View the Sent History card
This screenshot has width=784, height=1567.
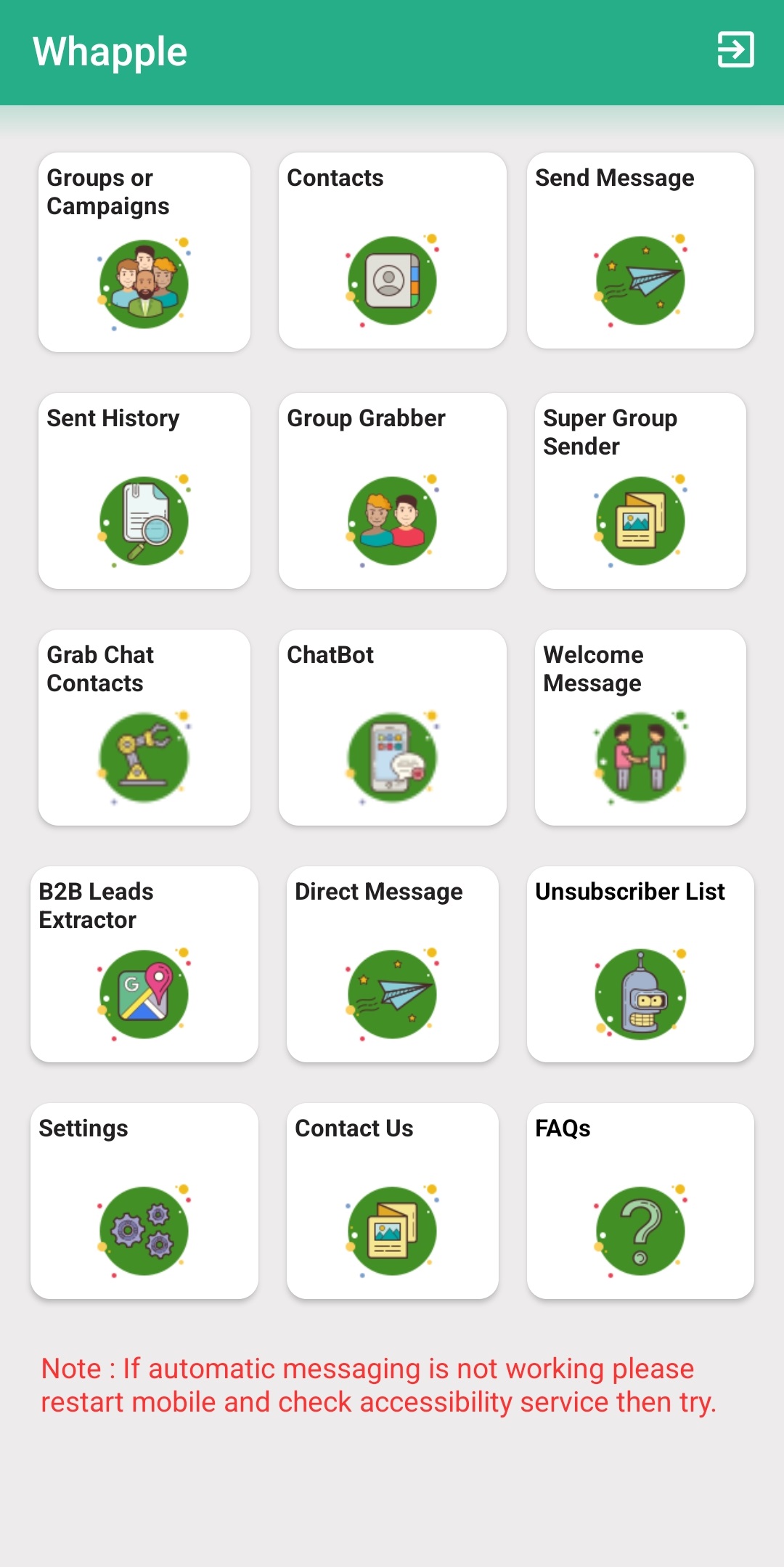coord(144,491)
